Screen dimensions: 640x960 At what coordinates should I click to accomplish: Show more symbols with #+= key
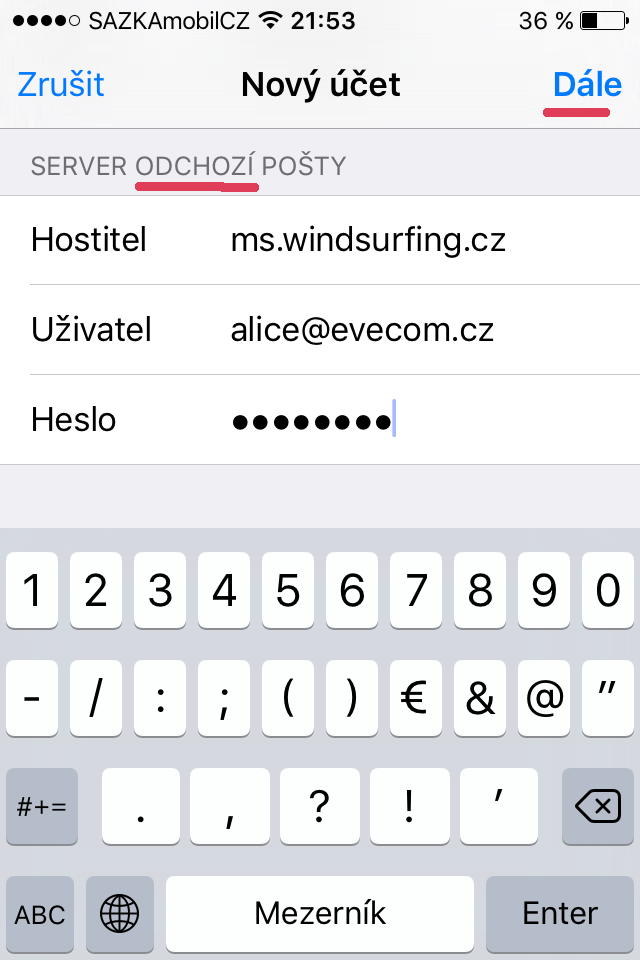(41, 806)
